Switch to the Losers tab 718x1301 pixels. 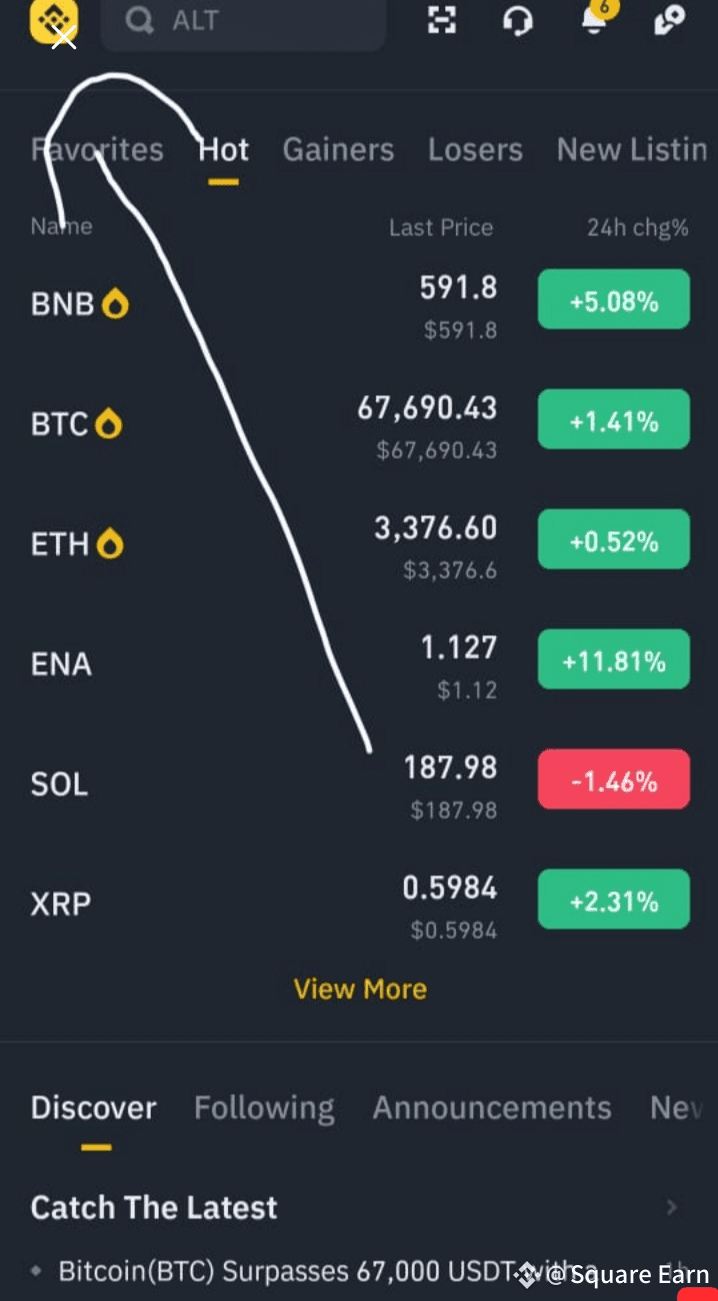tap(475, 150)
